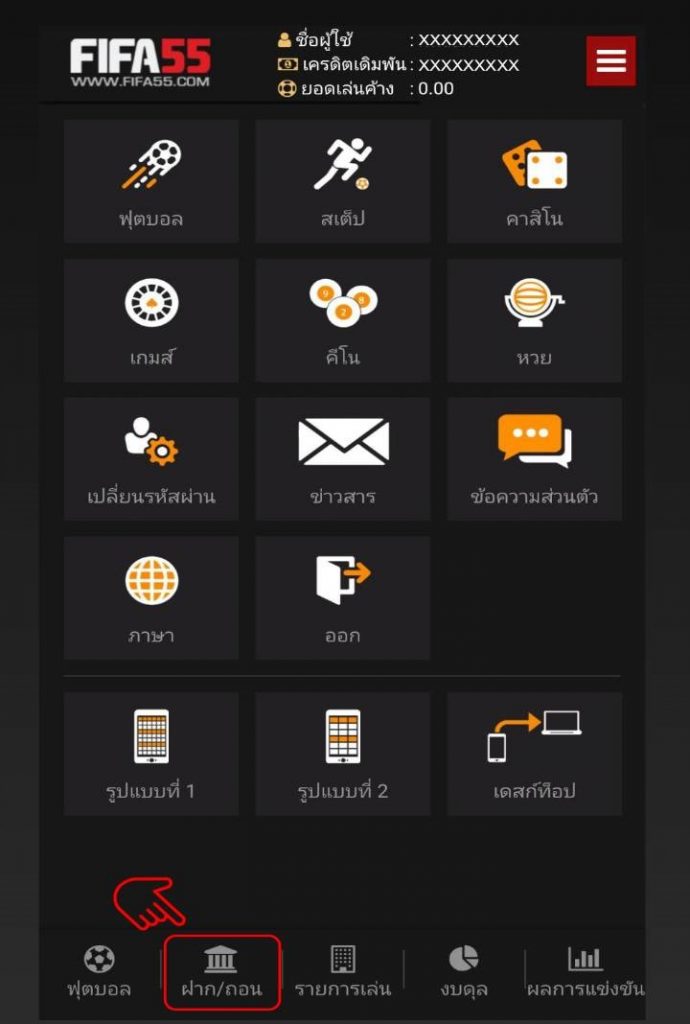
Task: Choose layout รูปแบบที่ 1
Action: 151,753
